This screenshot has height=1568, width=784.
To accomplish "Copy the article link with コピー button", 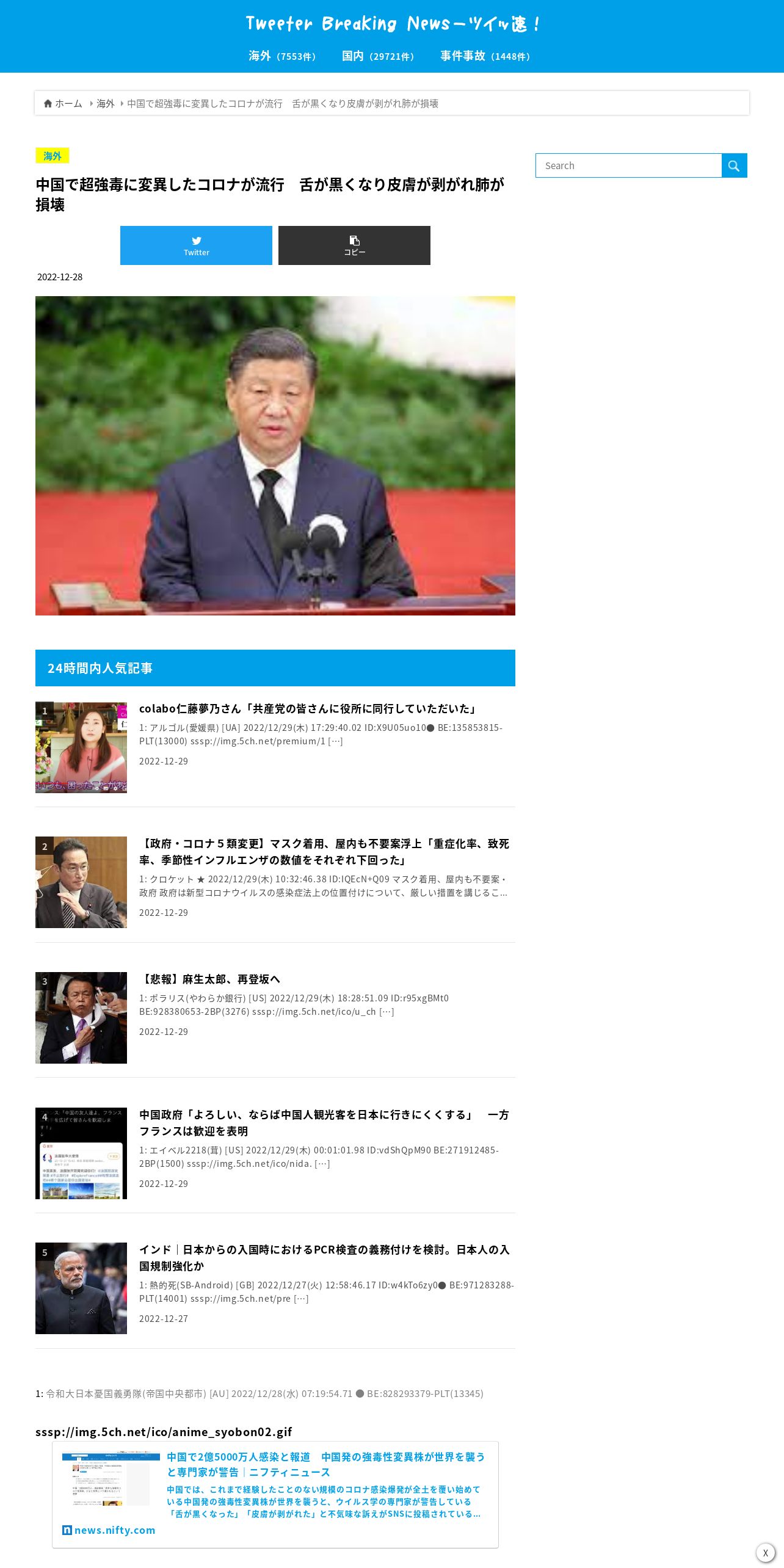I will coord(354,245).
